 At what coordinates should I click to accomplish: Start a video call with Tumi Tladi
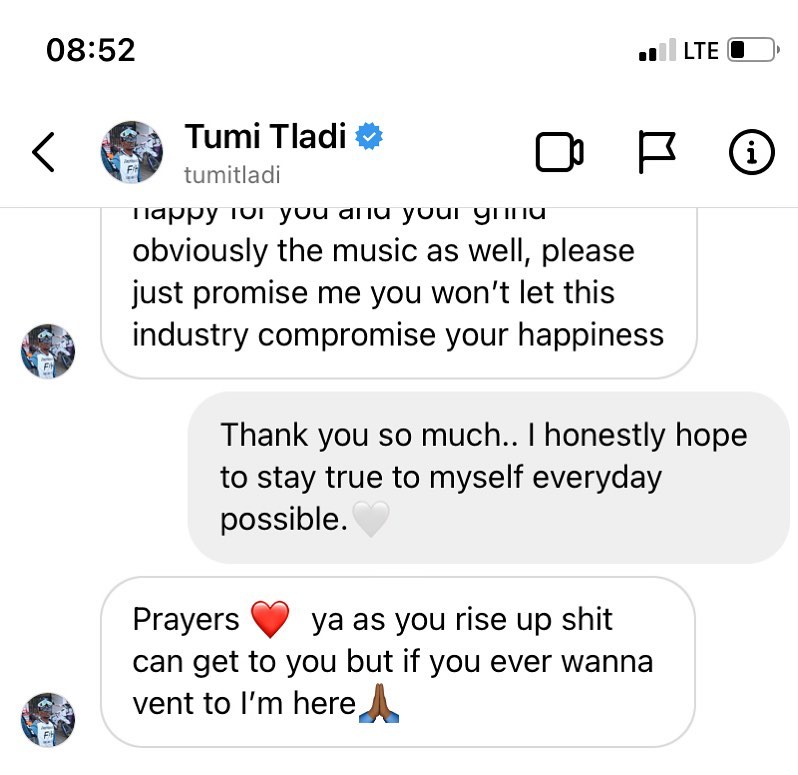[x=559, y=152]
